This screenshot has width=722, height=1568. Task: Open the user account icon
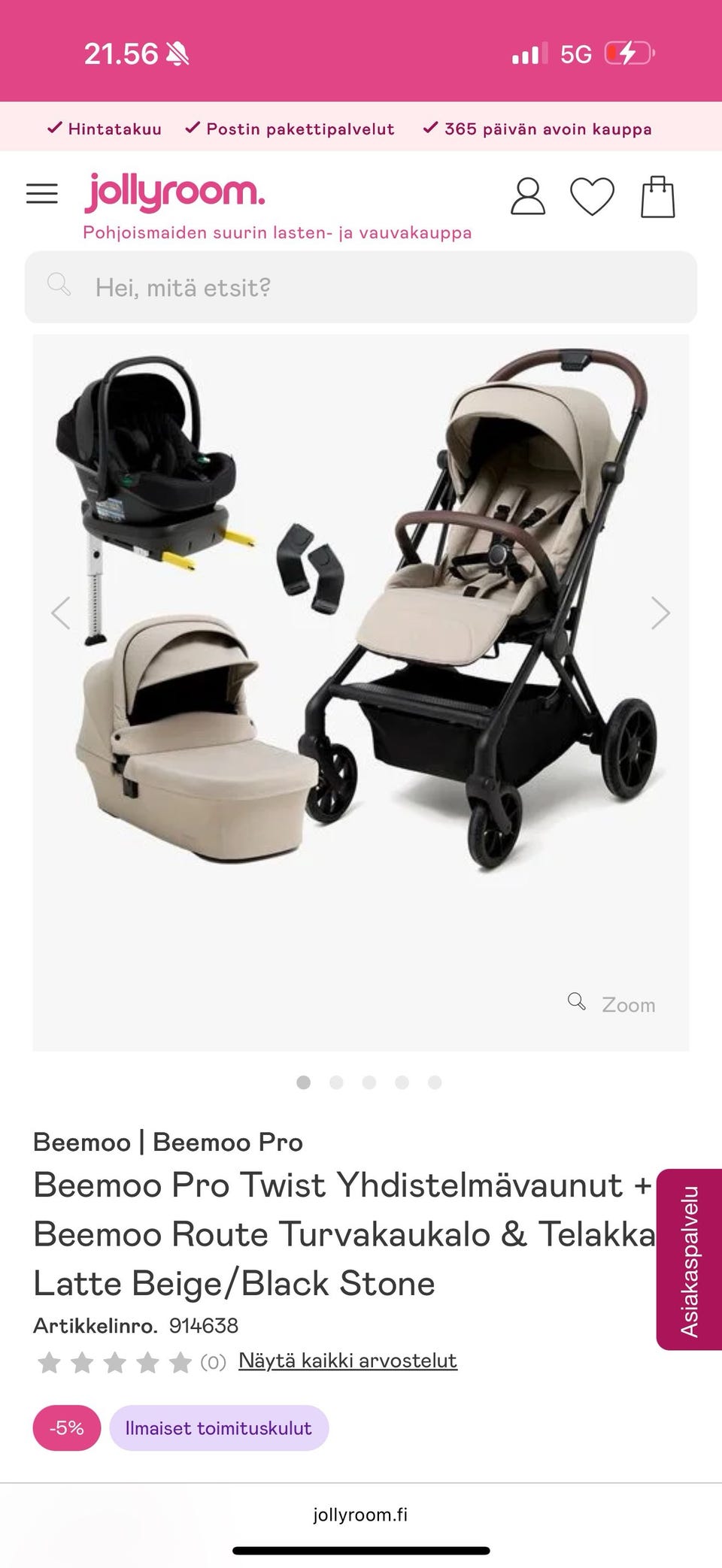(528, 196)
